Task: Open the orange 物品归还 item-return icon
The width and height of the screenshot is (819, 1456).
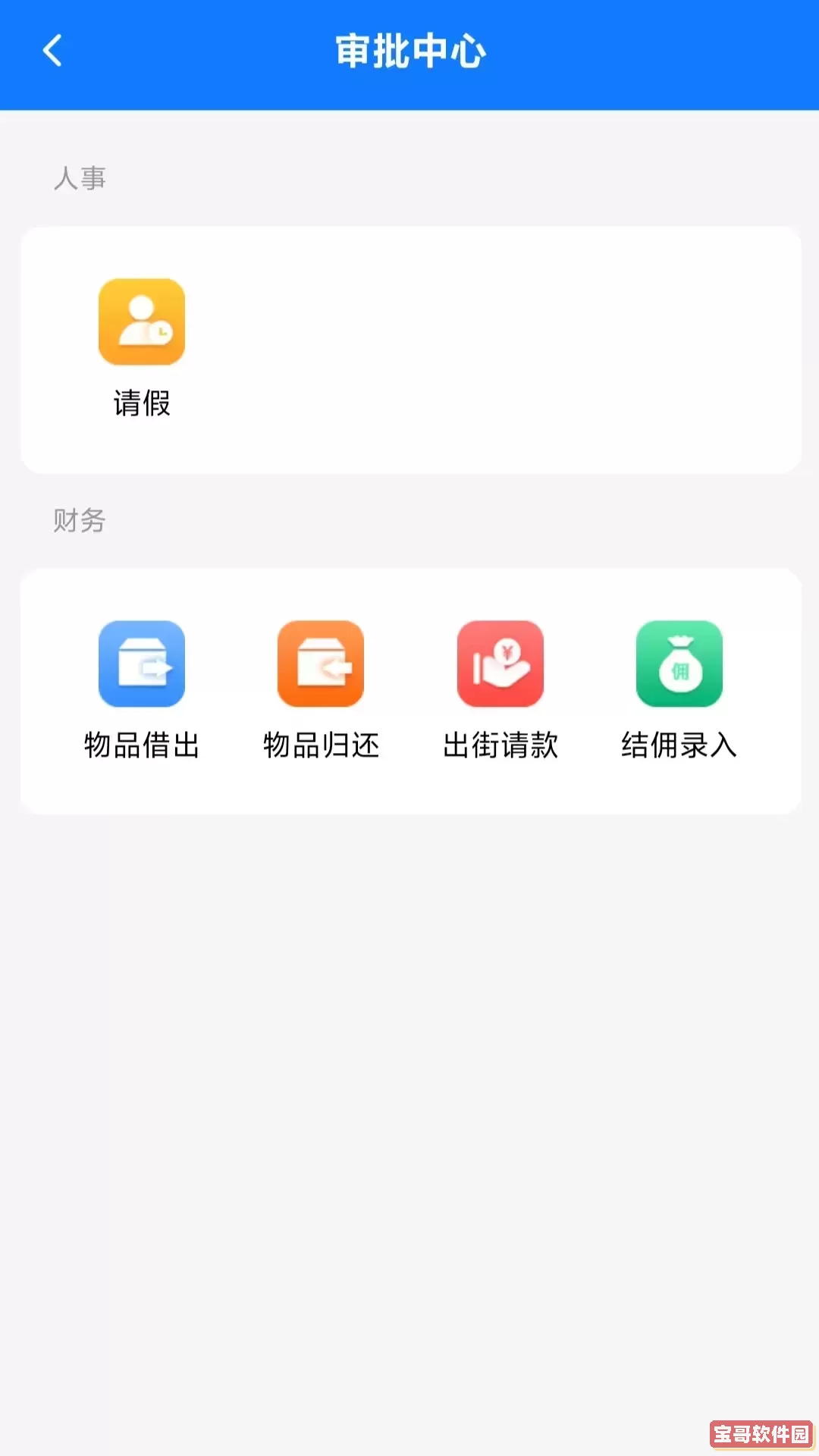Action: [x=320, y=663]
